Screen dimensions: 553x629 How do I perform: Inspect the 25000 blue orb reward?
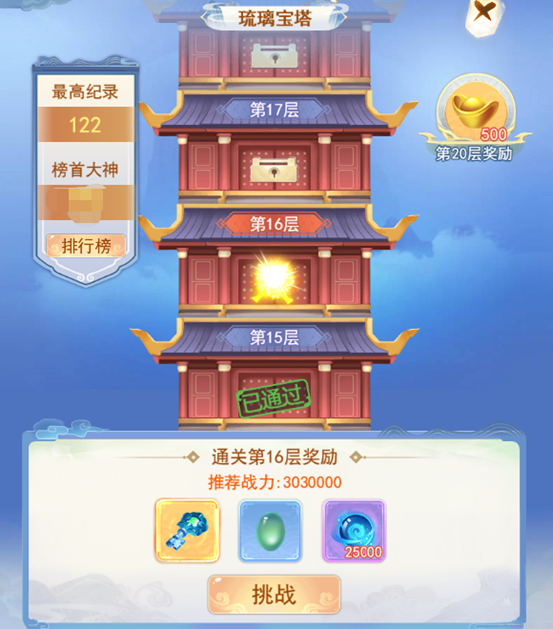coord(354,530)
